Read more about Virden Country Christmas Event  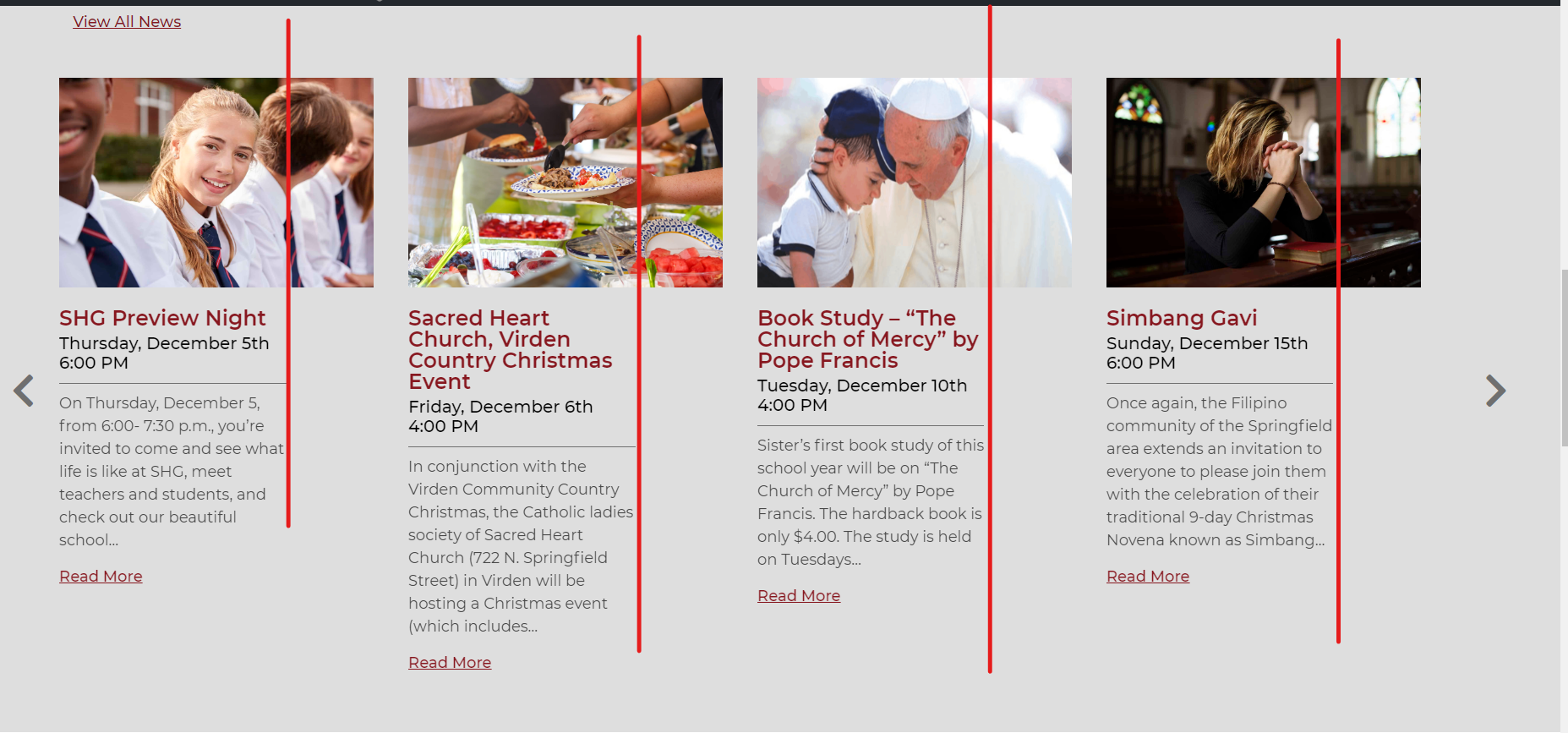[x=450, y=663]
